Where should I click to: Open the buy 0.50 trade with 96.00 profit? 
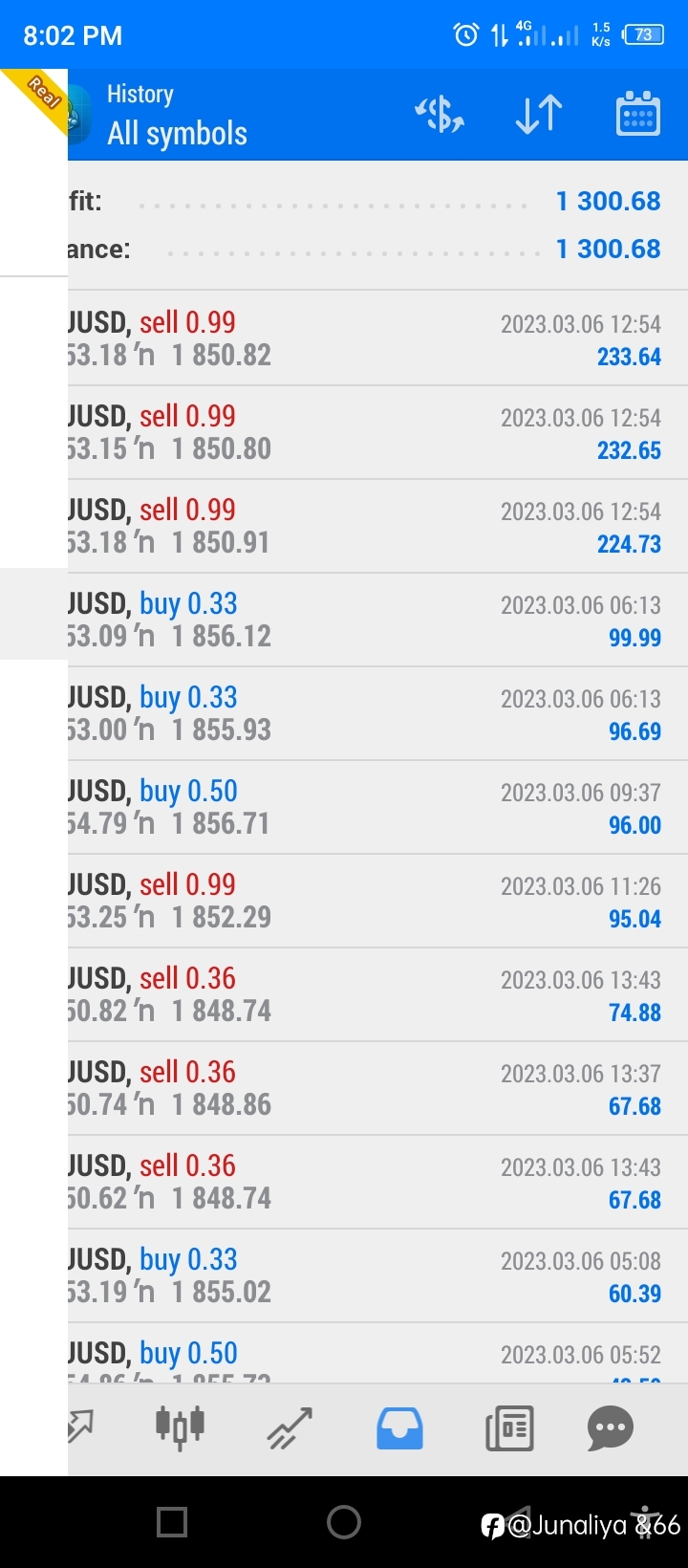[x=377, y=807]
